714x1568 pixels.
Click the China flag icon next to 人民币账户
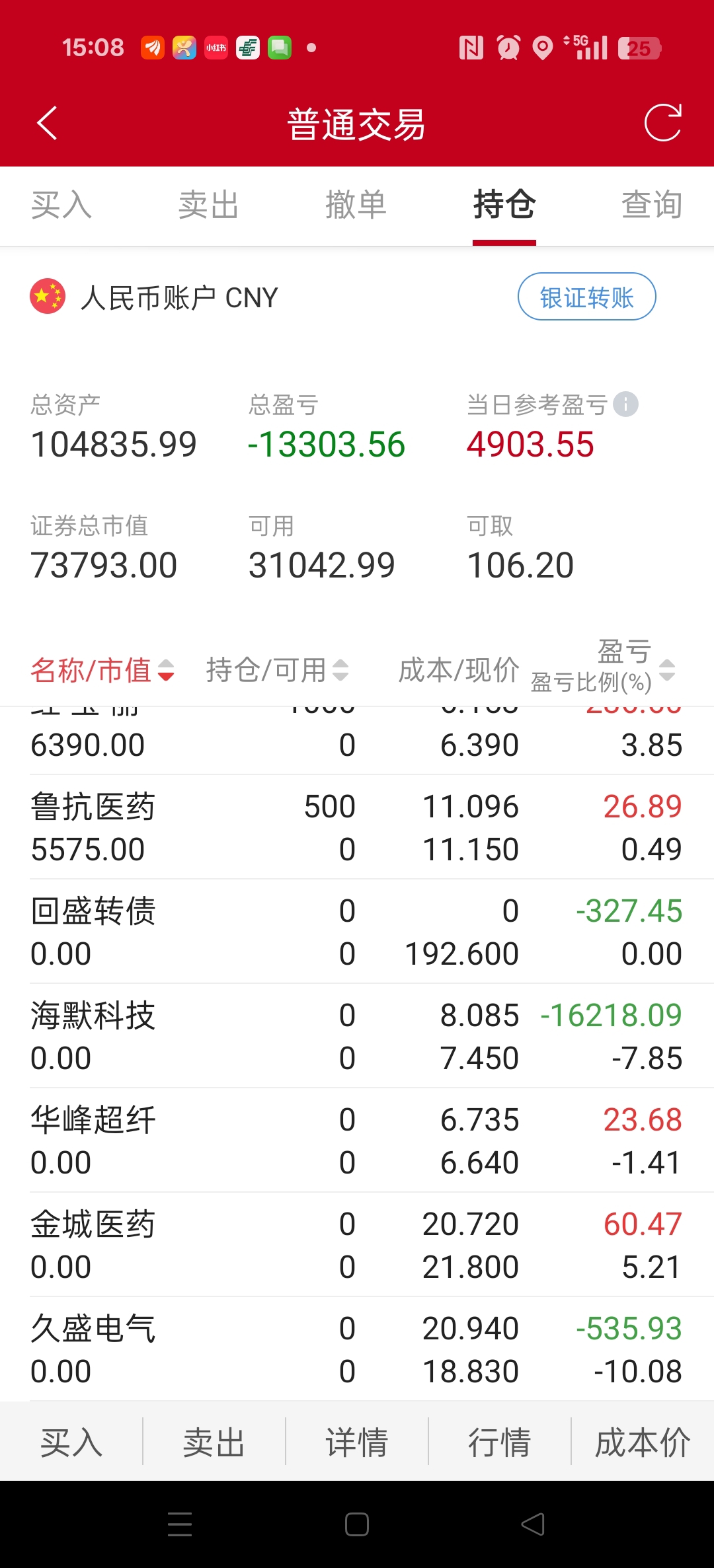coord(48,297)
